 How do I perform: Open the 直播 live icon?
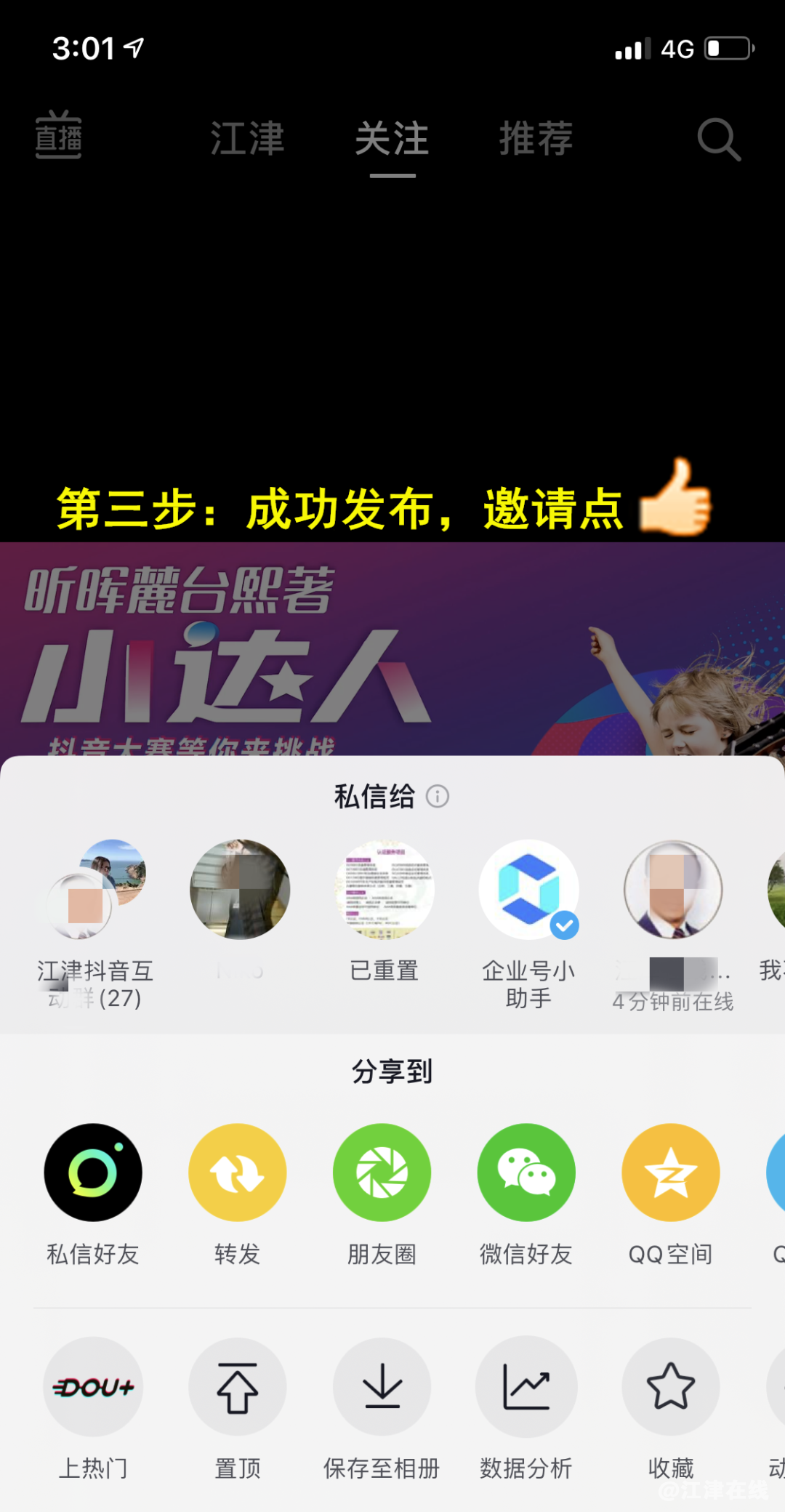coord(59,136)
